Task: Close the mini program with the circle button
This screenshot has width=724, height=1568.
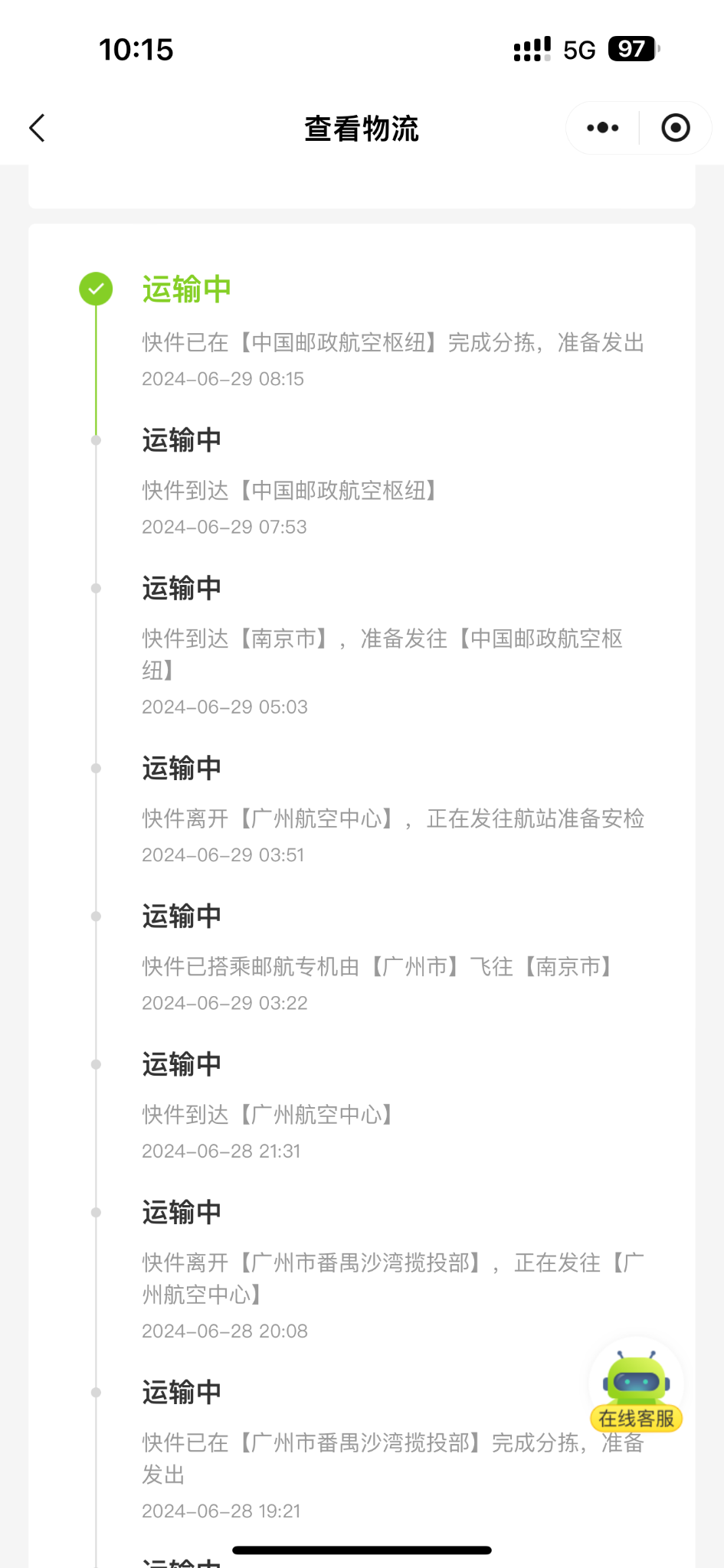Action: pos(675,128)
